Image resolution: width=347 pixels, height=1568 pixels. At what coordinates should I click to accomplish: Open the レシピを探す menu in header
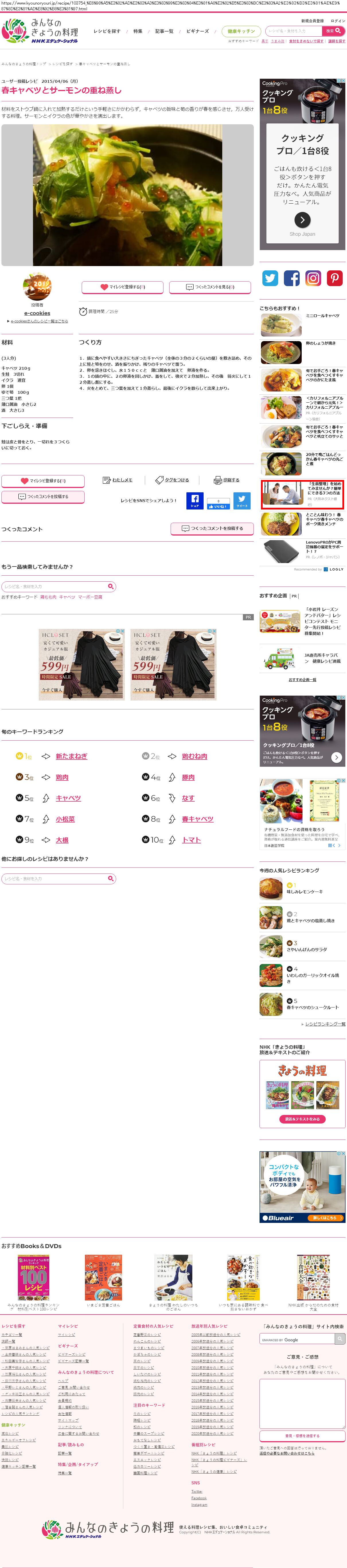[107, 31]
